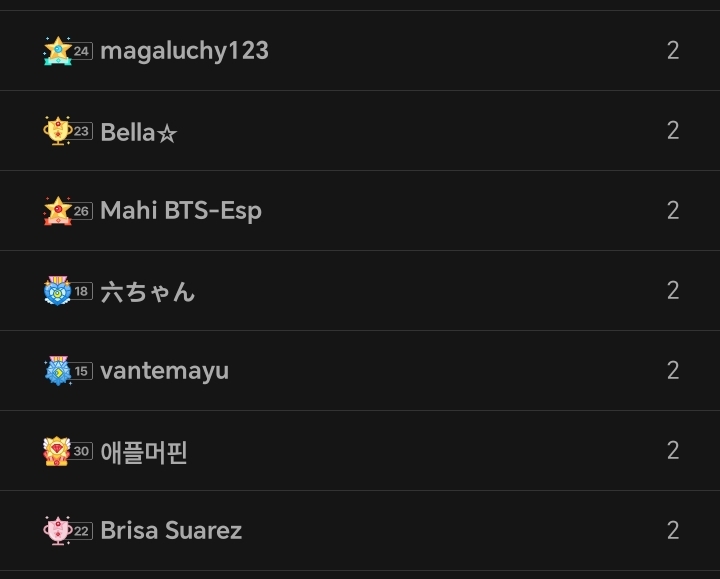Select Brisa Suarez in the list
Viewport: 720px width, 579px height.
coord(171,531)
